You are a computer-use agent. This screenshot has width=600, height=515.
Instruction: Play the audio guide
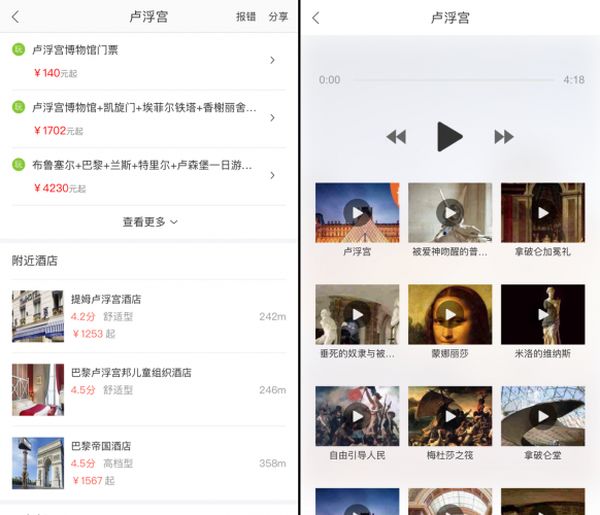(x=450, y=136)
